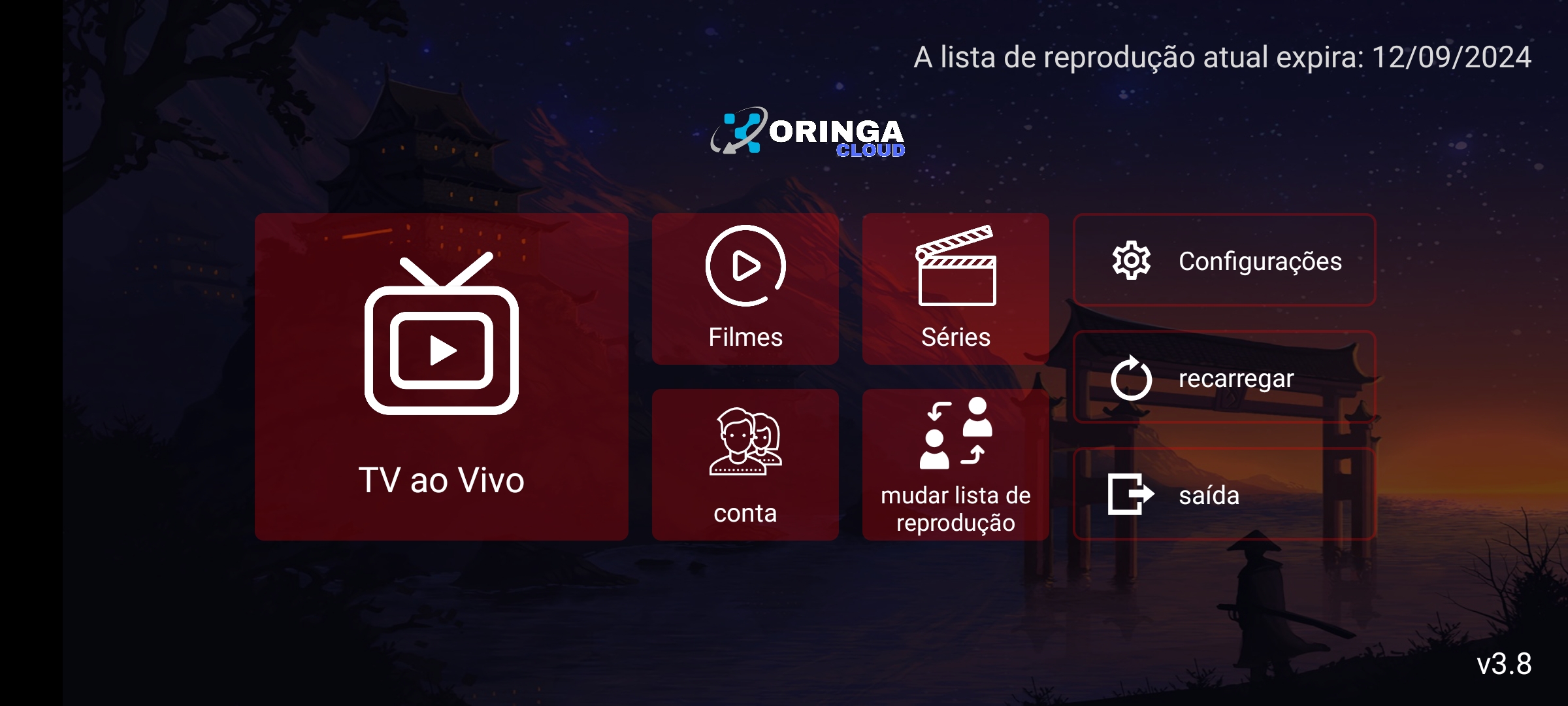The width and height of the screenshot is (1568, 706).
Task: Open Configurações settings
Action: click(x=1224, y=260)
